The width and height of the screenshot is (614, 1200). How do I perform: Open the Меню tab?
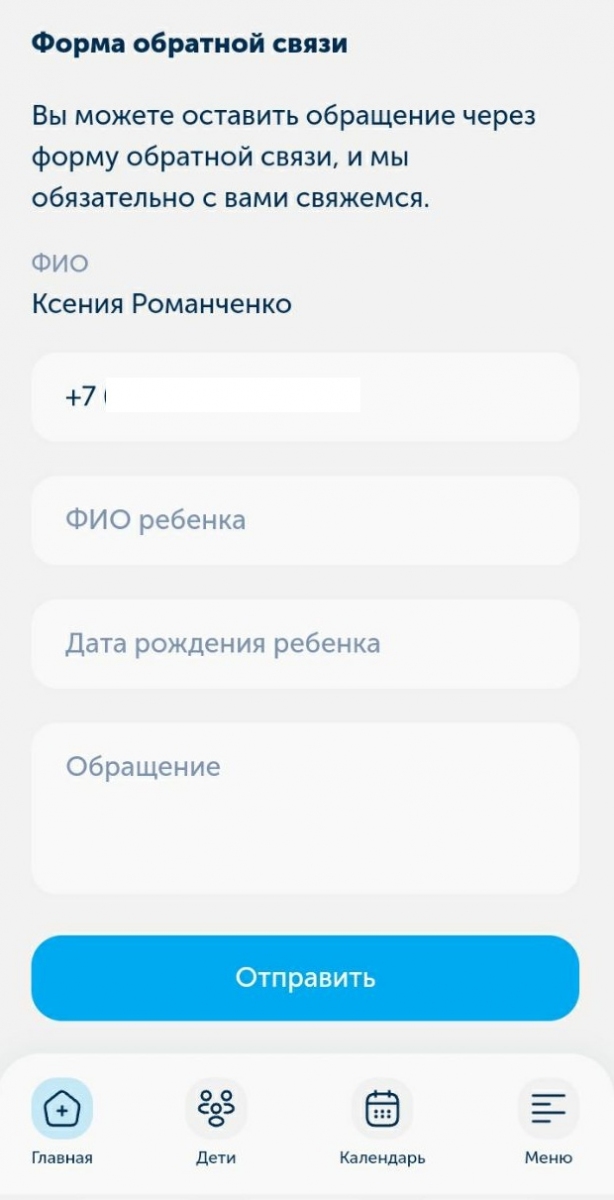548,1122
